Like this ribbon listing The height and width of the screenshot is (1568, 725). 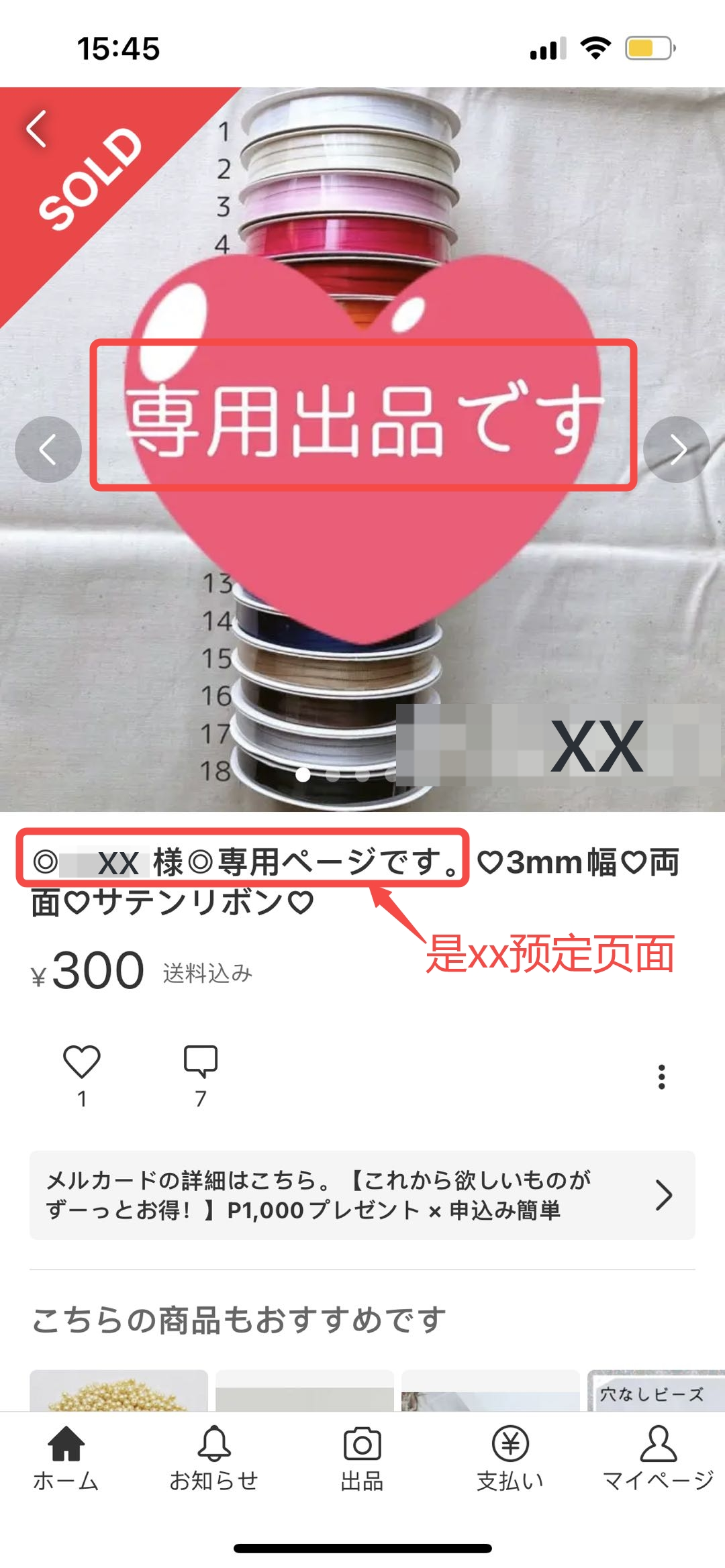(82, 1062)
